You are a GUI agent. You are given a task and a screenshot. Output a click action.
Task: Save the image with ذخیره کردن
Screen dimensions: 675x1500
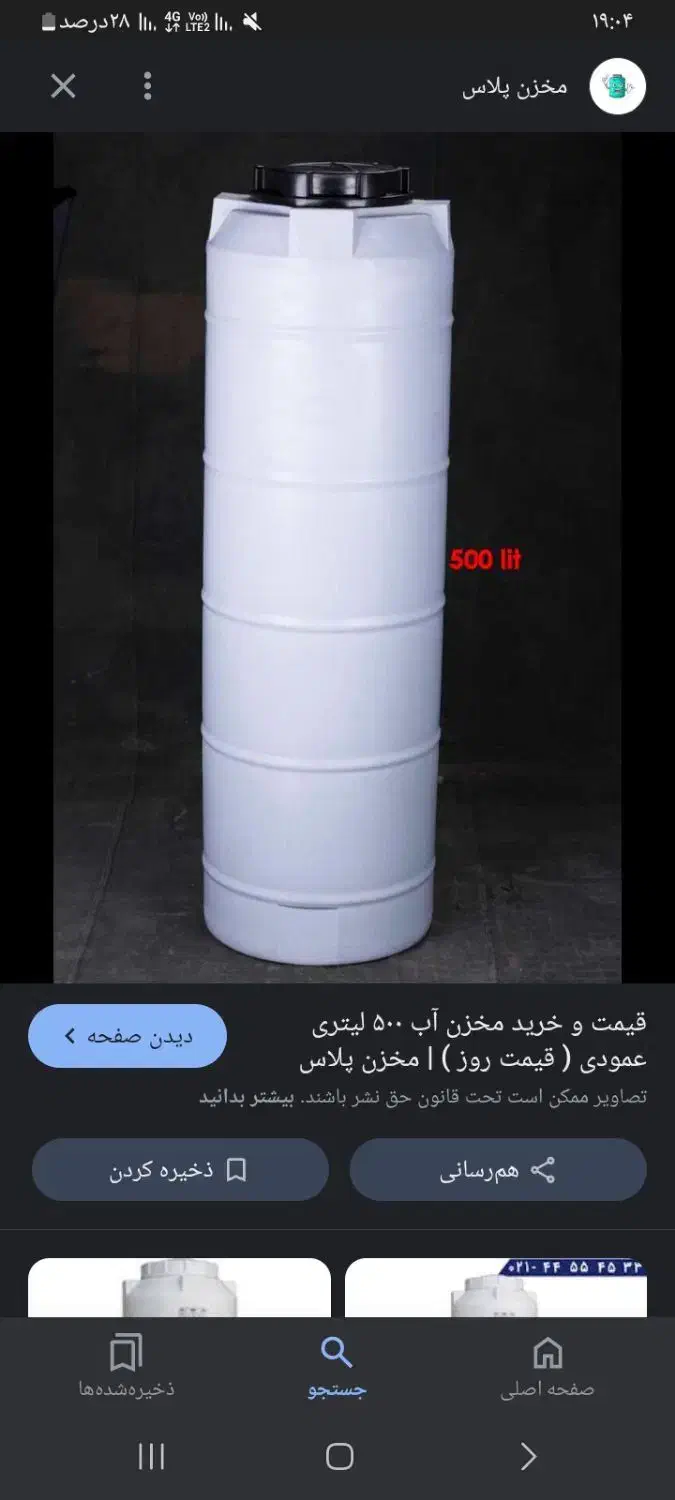pyautogui.click(x=180, y=1170)
